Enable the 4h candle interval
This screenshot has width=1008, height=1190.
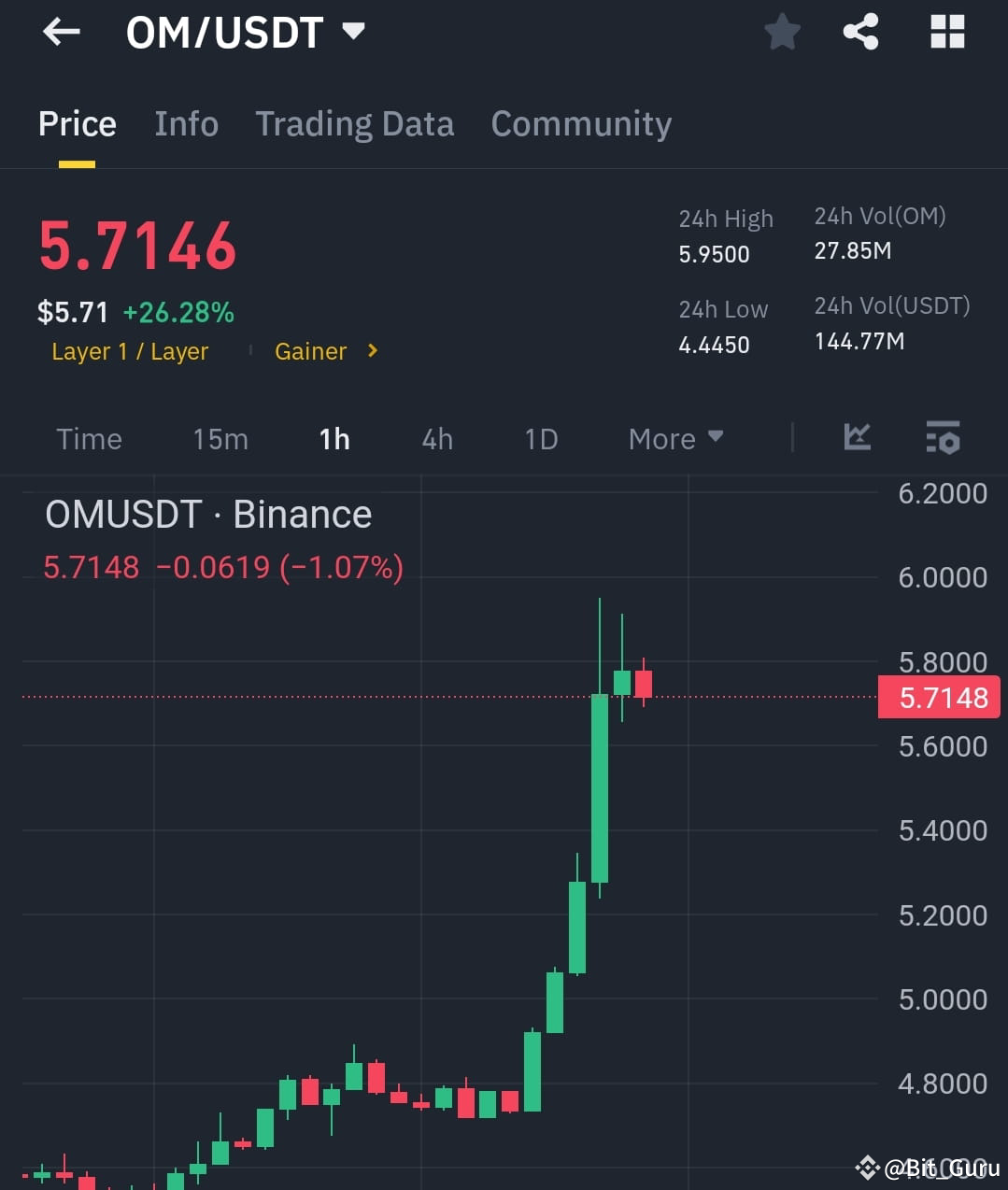tap(436, 438)
